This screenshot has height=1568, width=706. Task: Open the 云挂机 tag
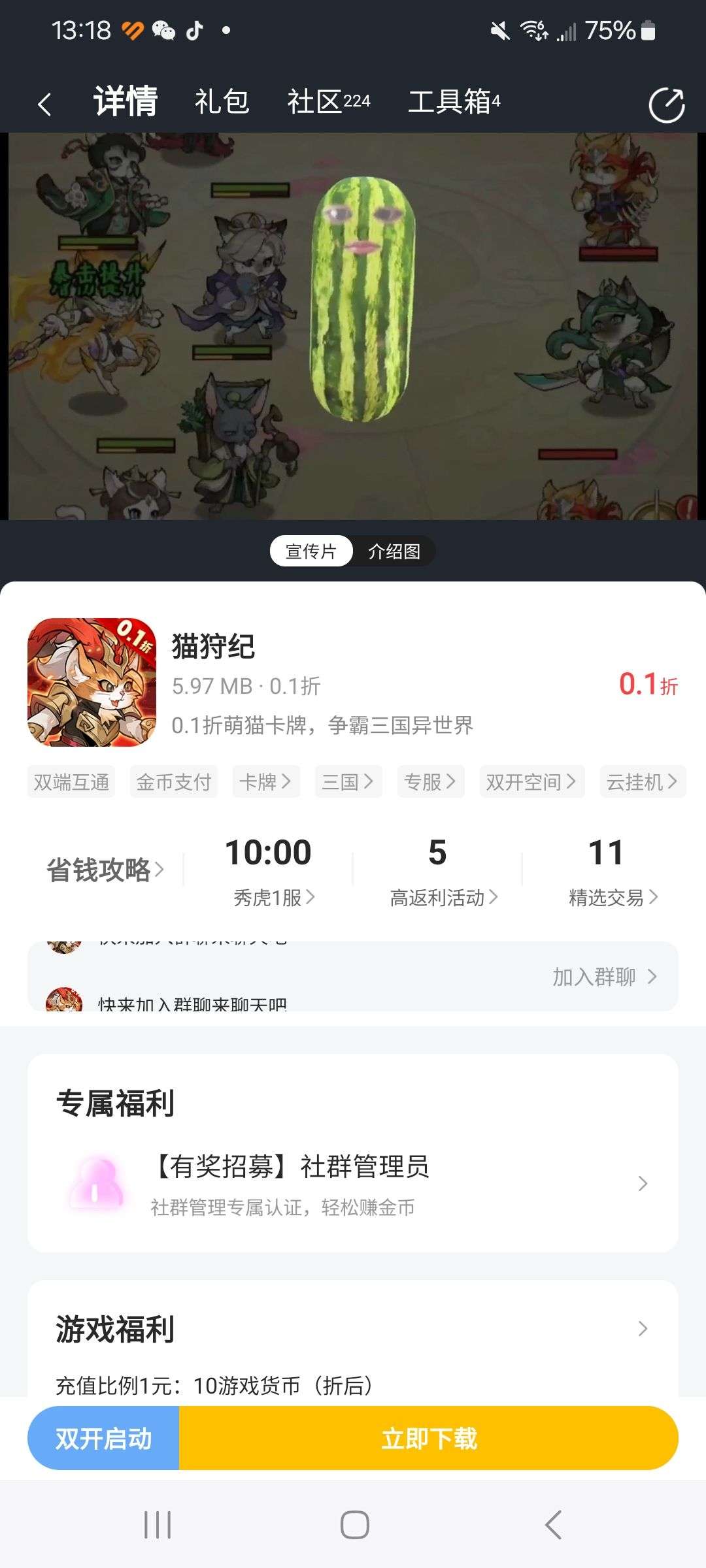tap(643, 781)
